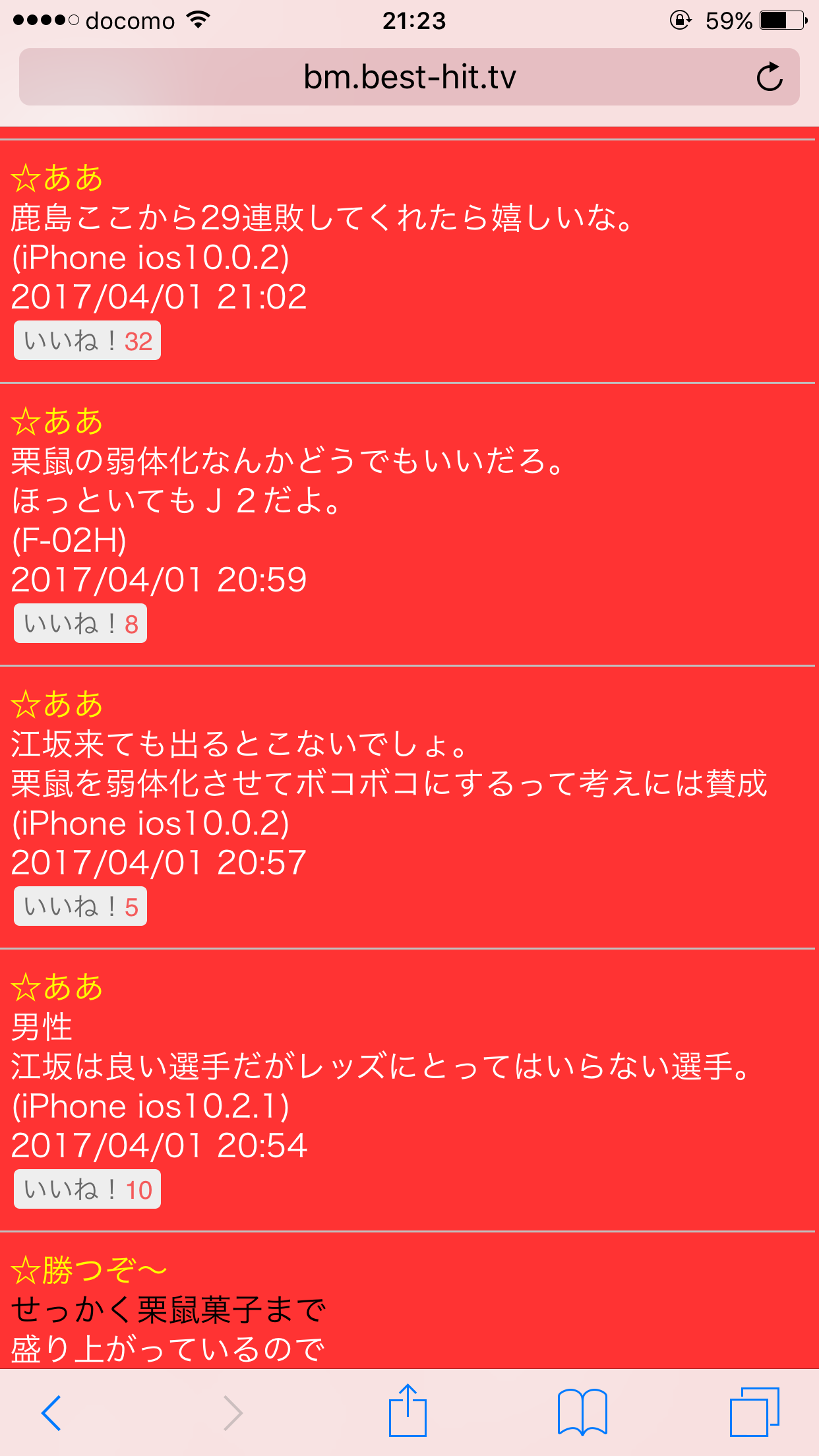Go back to the previous page
Image resolution: width=819 pixels, height=1456 pixels.
[51, 1412]
